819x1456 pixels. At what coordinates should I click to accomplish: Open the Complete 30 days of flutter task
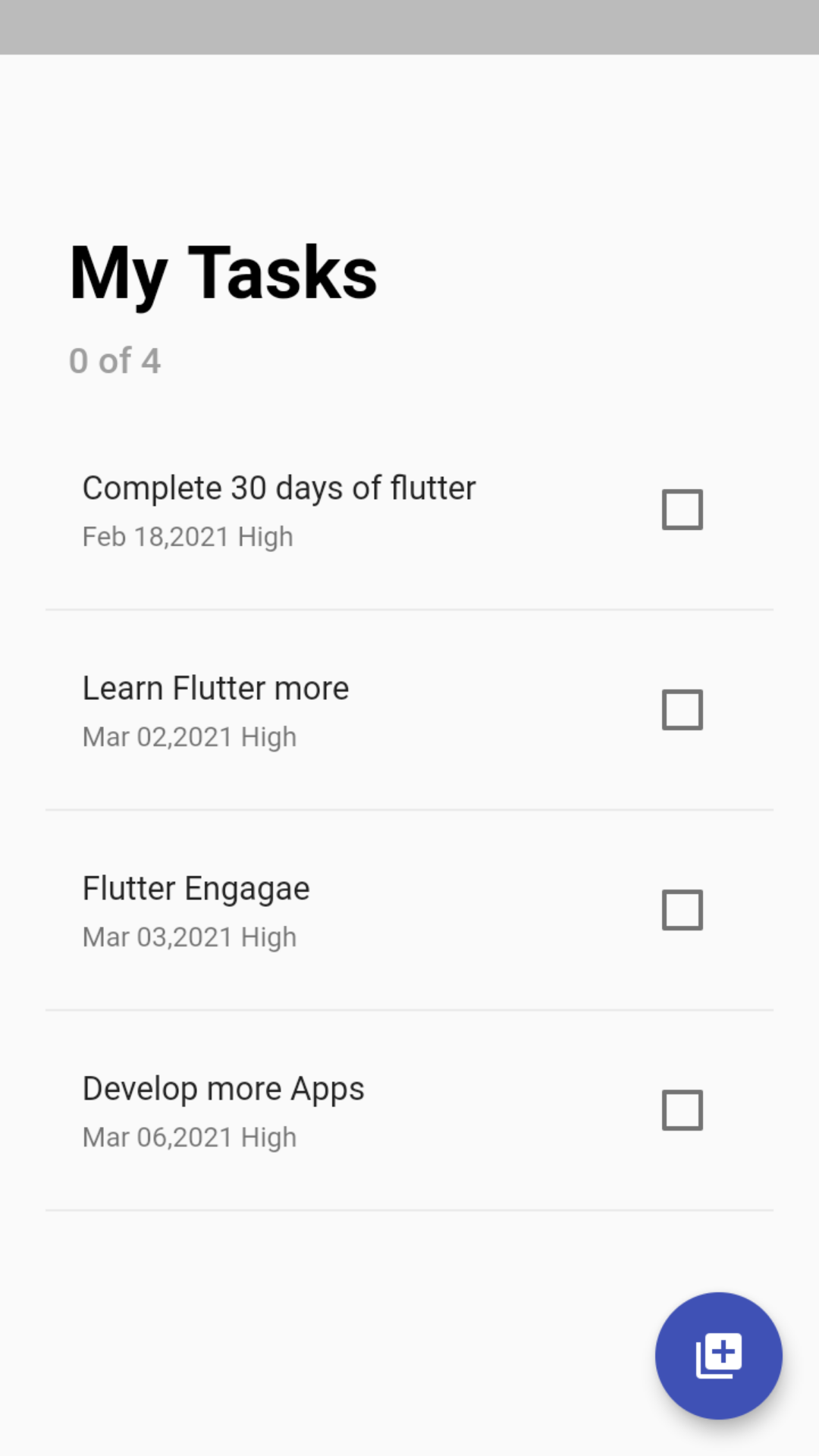409,510
